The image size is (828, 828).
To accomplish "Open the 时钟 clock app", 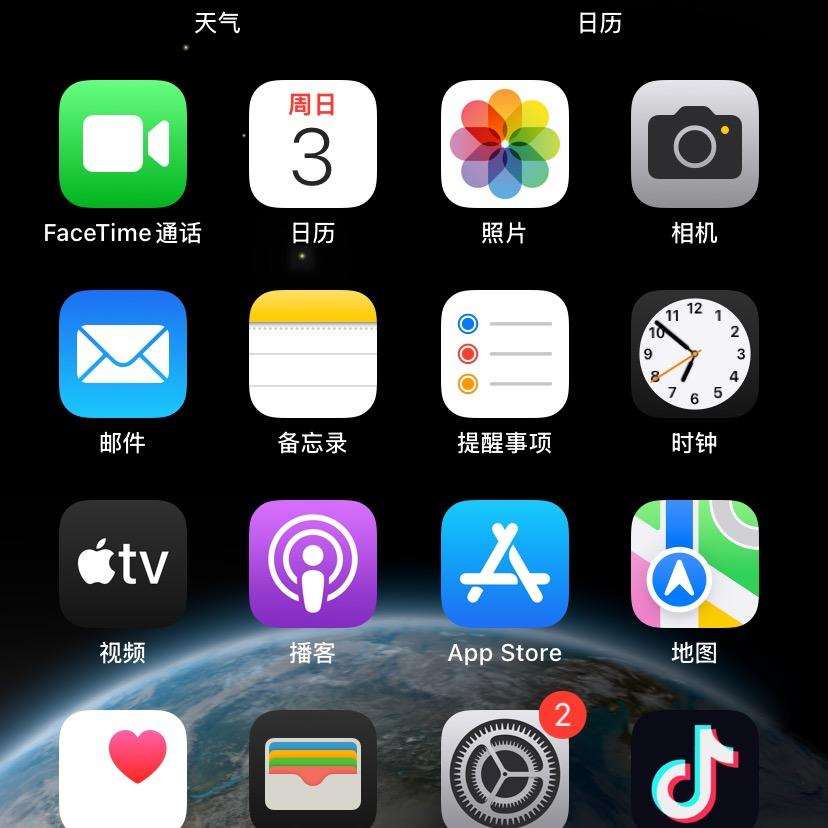I will (695, 354).
